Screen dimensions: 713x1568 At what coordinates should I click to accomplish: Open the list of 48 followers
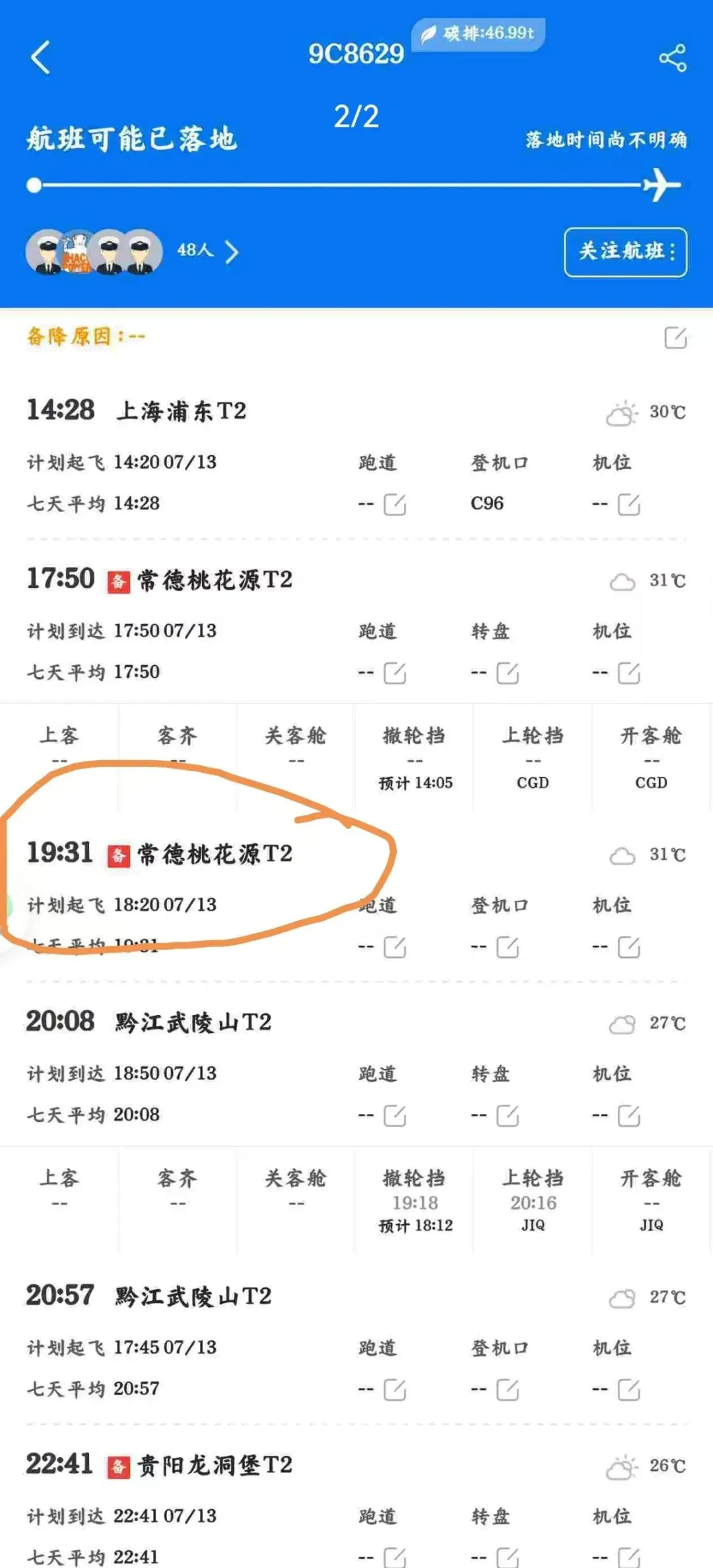pos(207,251)
